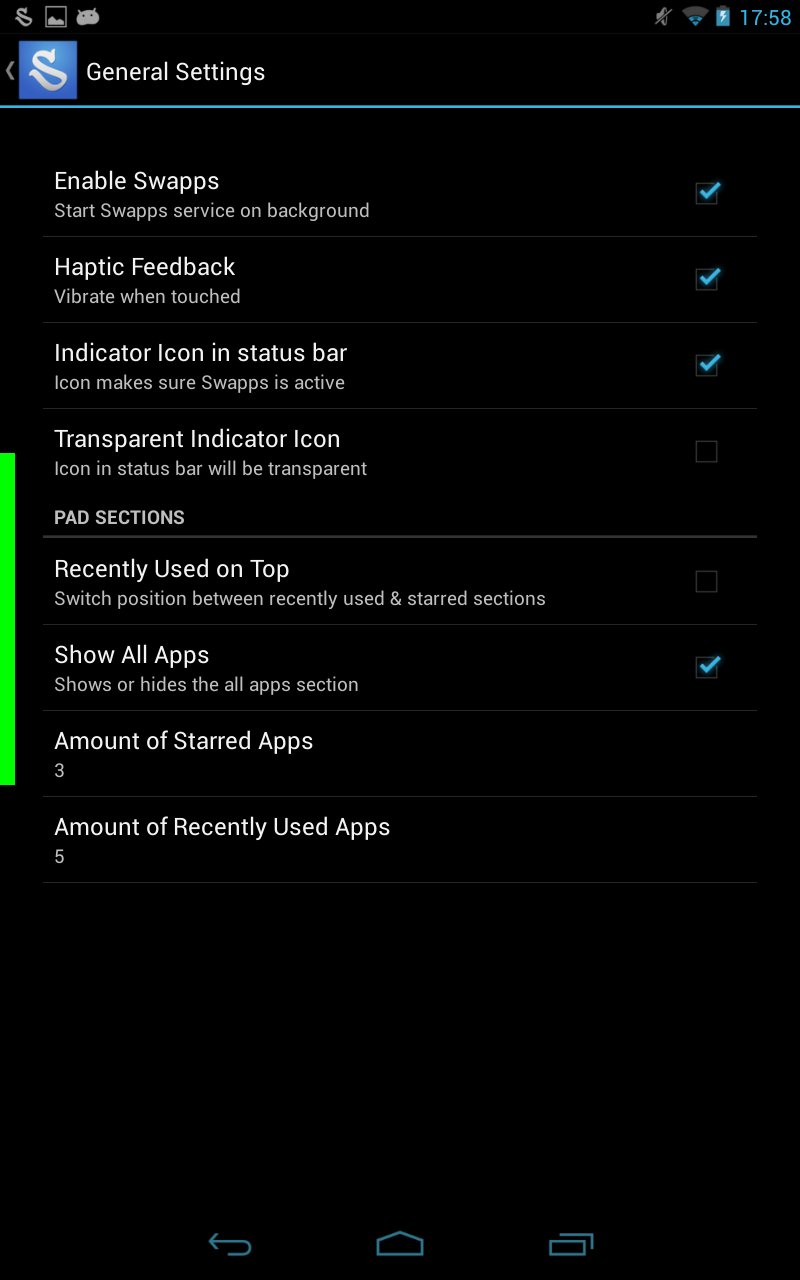The height and width of the screenshot is (1280, 800).
Task: Enable Recently Used on Top
Action: pyautogui.click(x=707, y=582)
